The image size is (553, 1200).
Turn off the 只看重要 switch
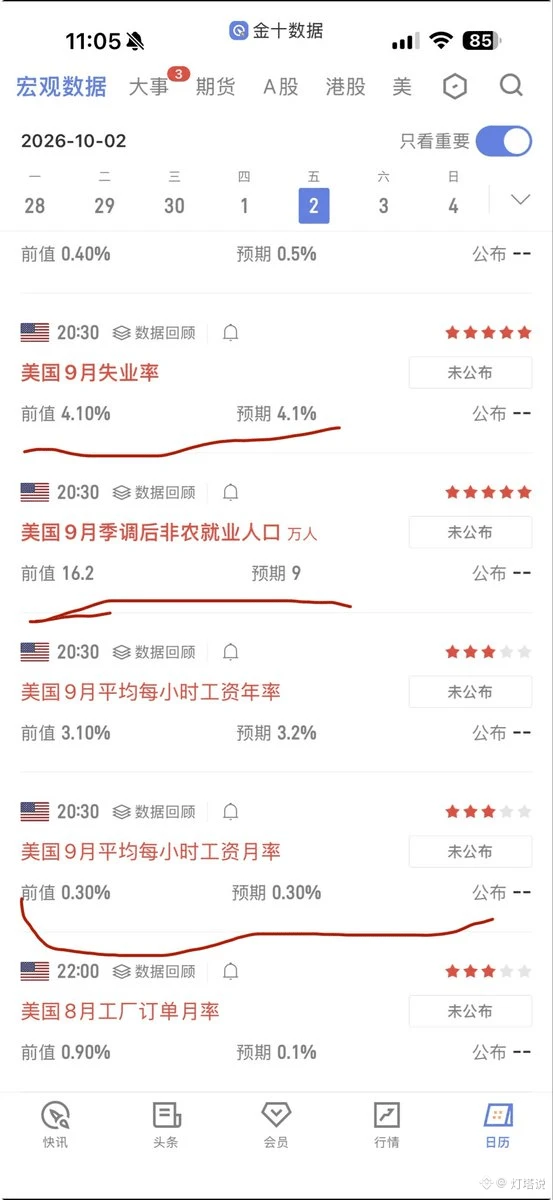tap(504, 141)
